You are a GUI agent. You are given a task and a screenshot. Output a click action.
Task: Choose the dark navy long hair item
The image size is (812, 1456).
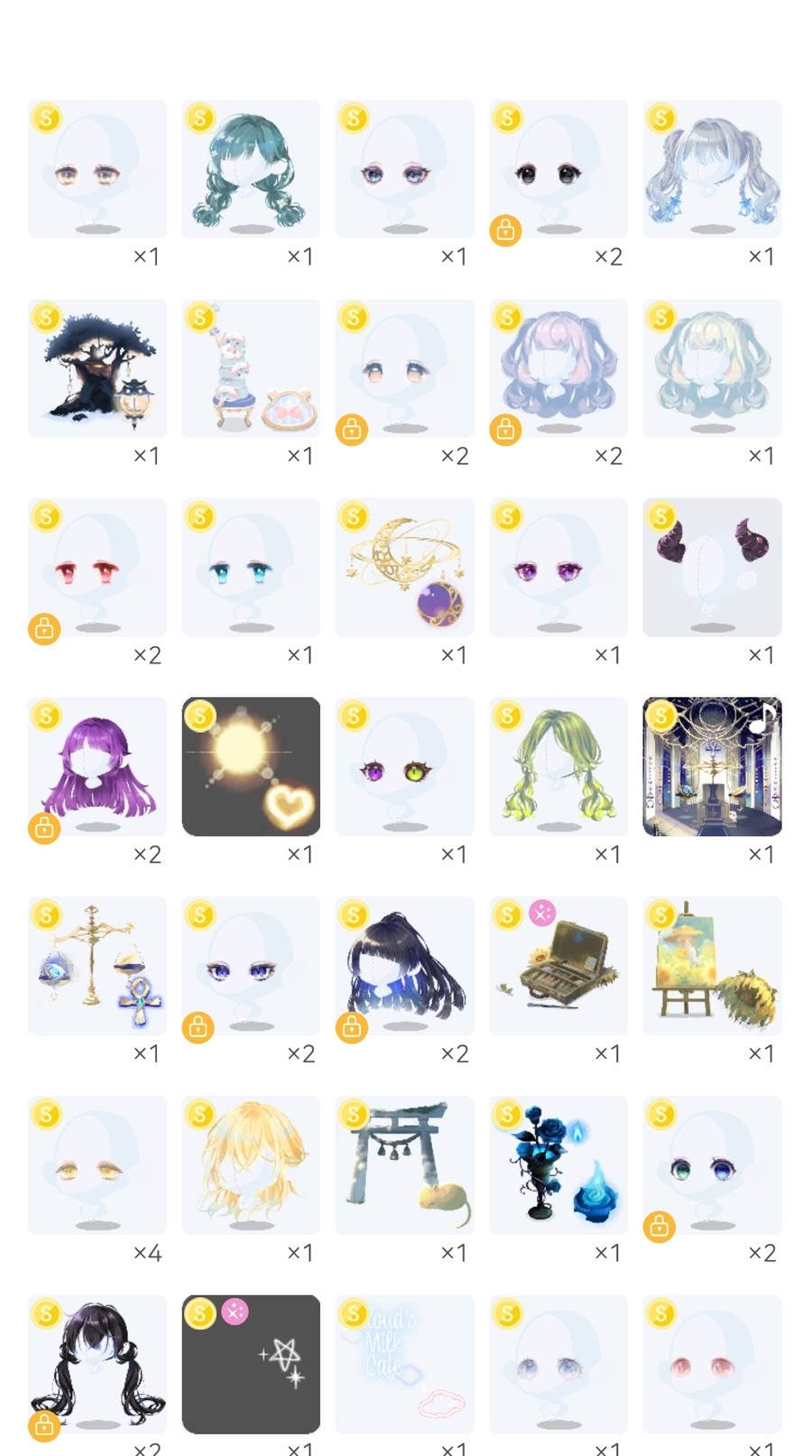pyautogui.click(x=404, y=966)
